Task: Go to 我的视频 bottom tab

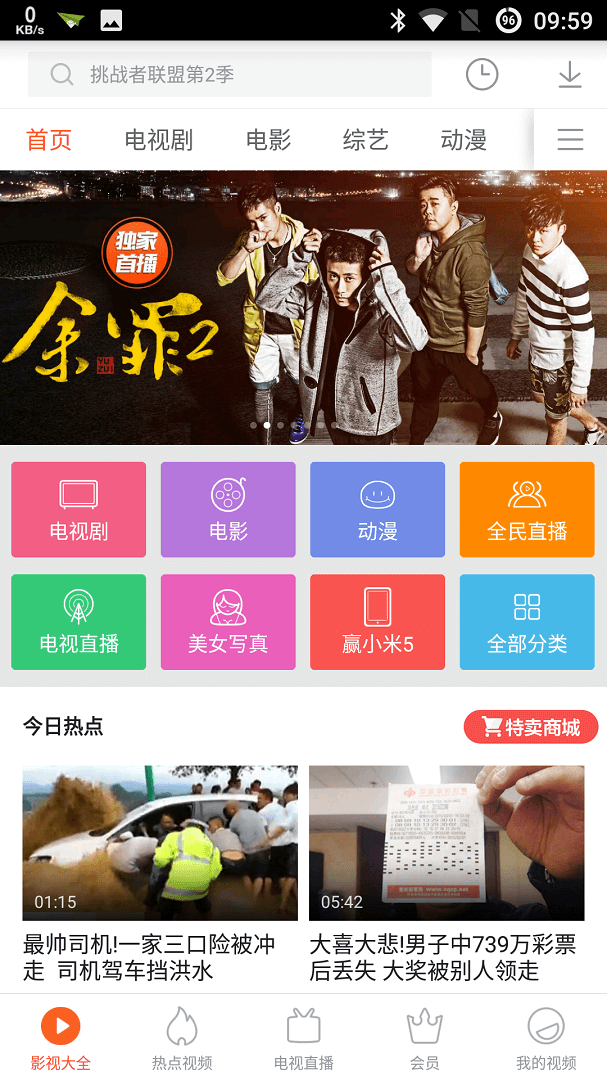Action: (546, 1038)
